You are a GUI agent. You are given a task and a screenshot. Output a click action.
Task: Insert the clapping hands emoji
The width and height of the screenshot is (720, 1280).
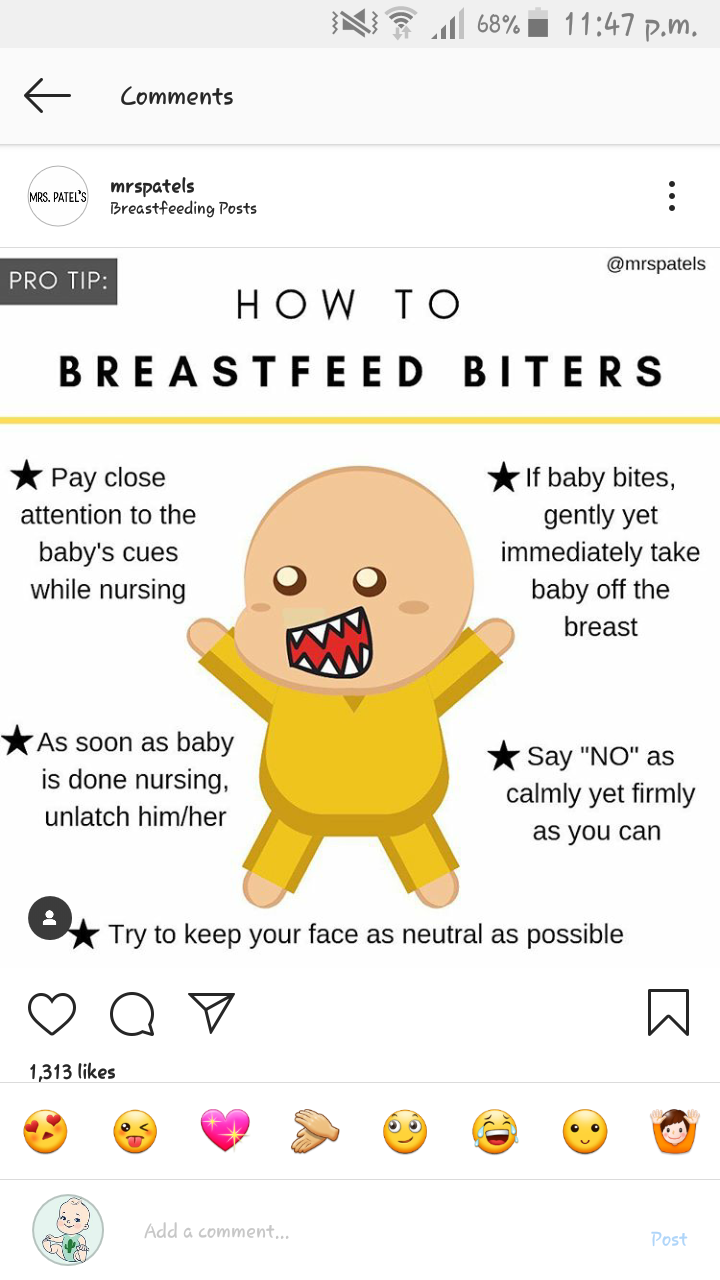[315, 1132]
